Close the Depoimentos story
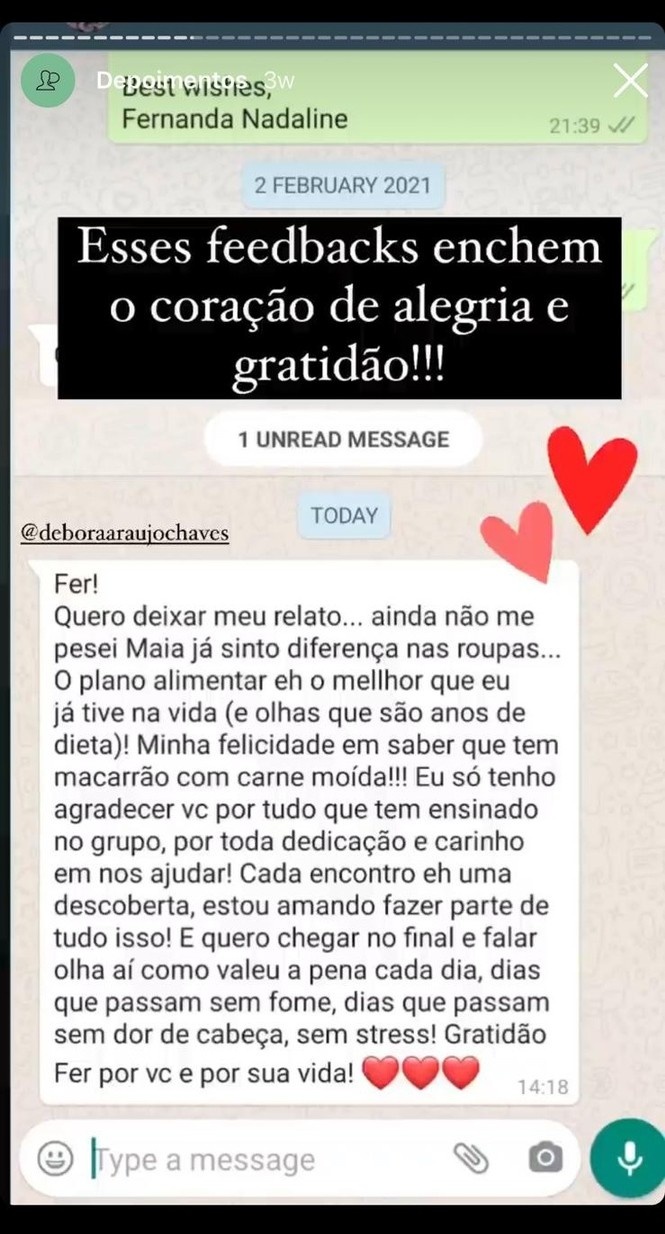The image size is (665, 1234). point(630,81)
